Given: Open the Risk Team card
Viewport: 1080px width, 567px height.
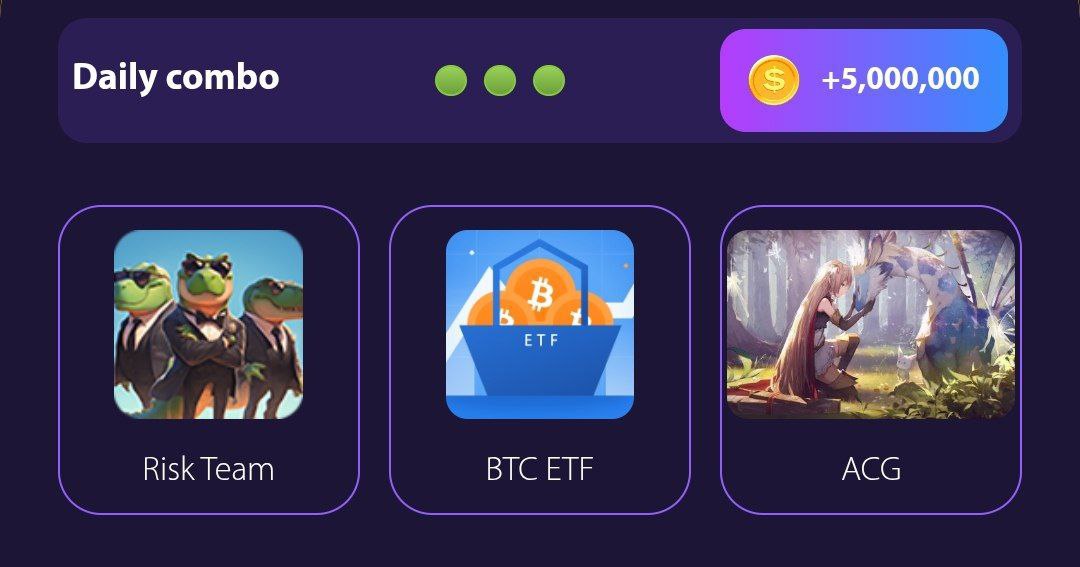Looking at the screenshot, I should point(208,360).
